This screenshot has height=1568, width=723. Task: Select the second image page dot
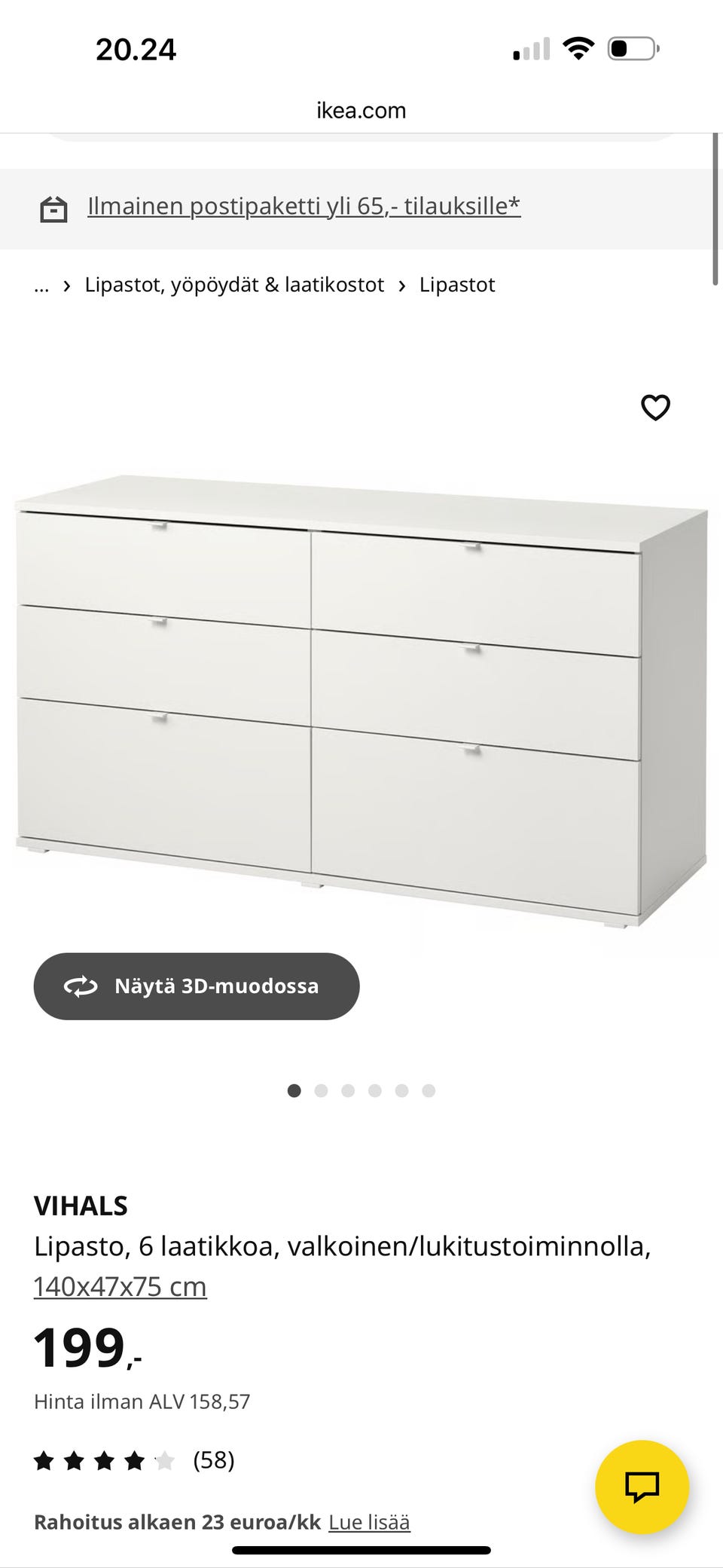(321, 1090)
